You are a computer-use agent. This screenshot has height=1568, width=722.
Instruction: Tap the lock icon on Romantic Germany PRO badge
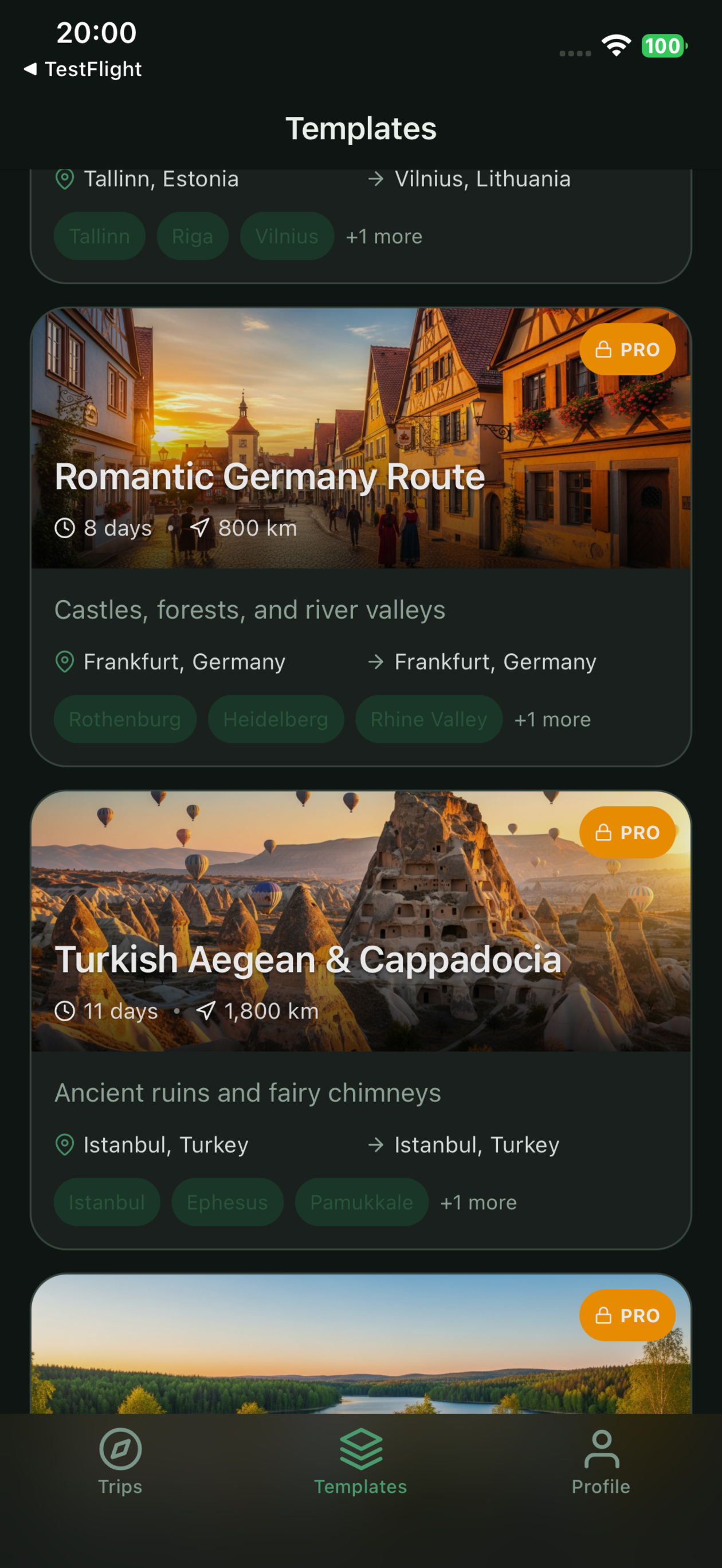coord(605,350)
